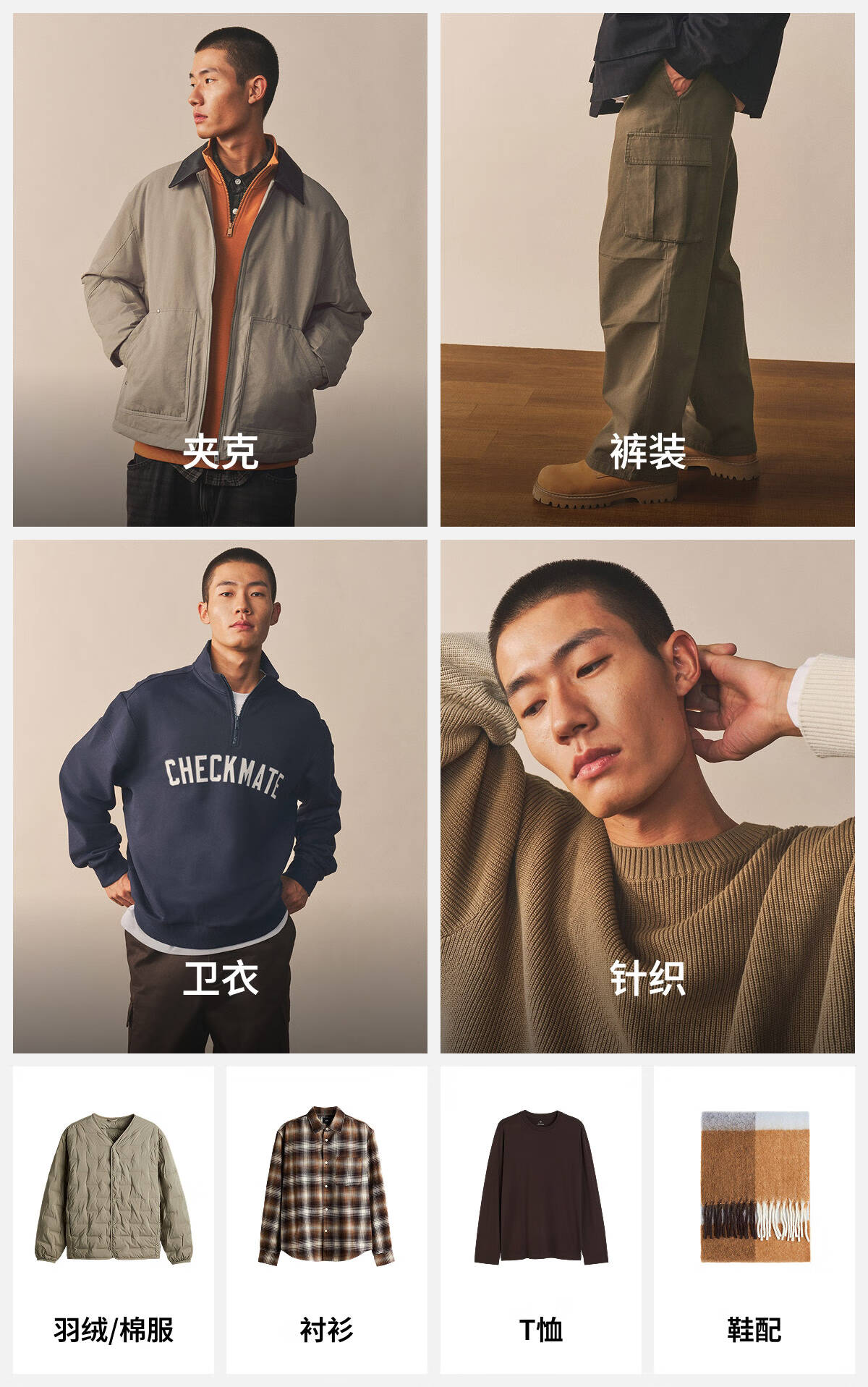Image resolution: width=868 pixels, height=1387 pixels.
Task: Go to the T恤 category
Action: (541, 1220)
